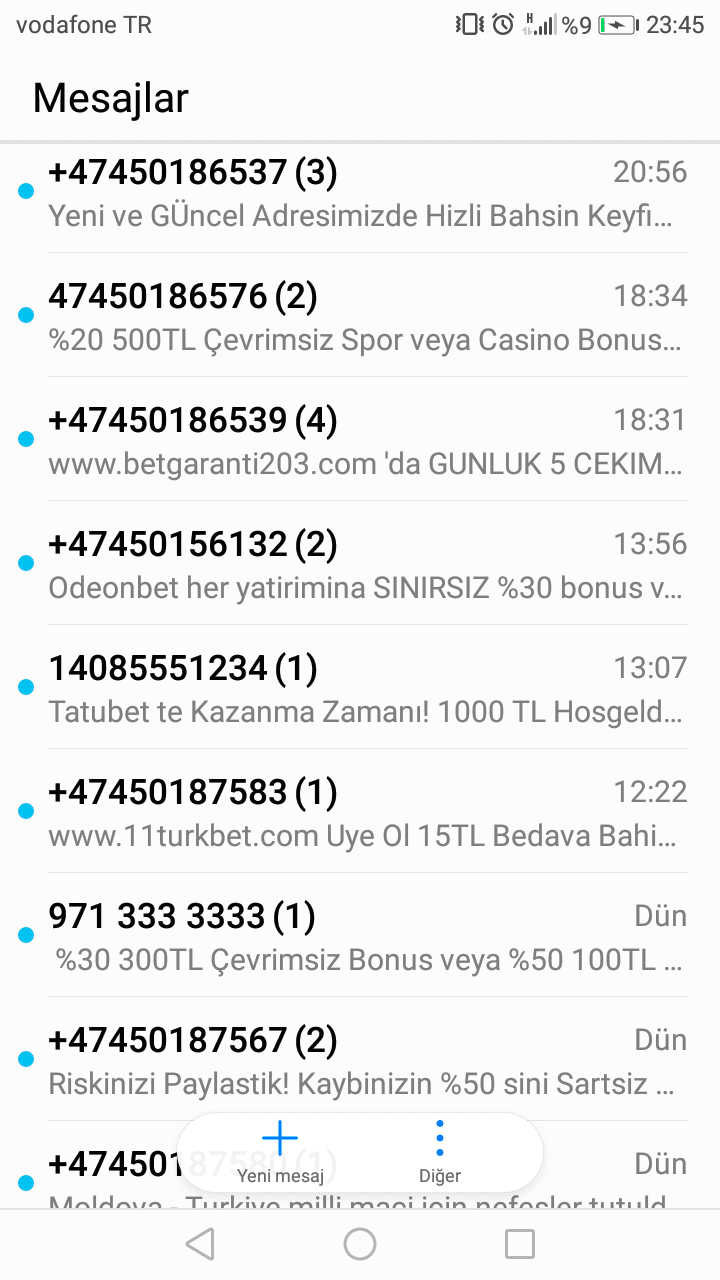View messages from +47450186539
The image size is (720, 1280).
(360, 439)
